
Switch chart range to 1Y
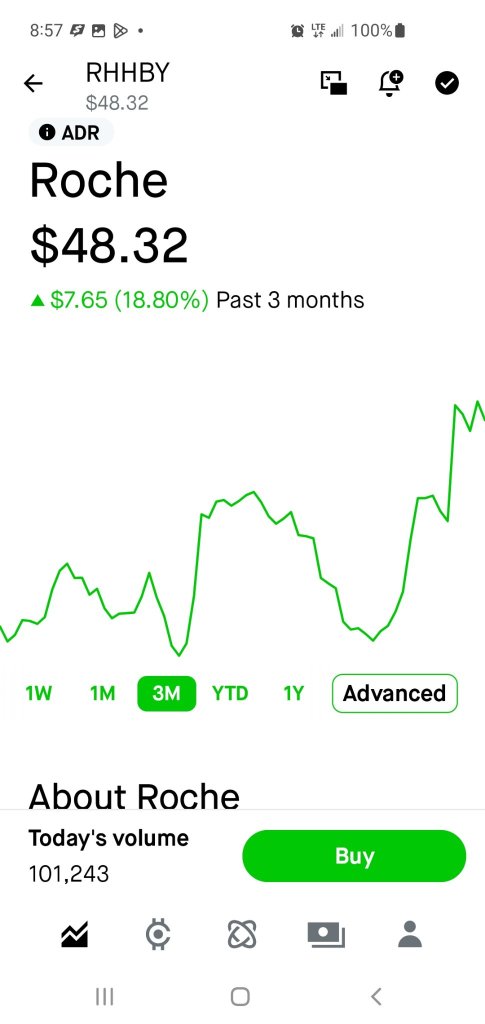[x=294, y=693]
